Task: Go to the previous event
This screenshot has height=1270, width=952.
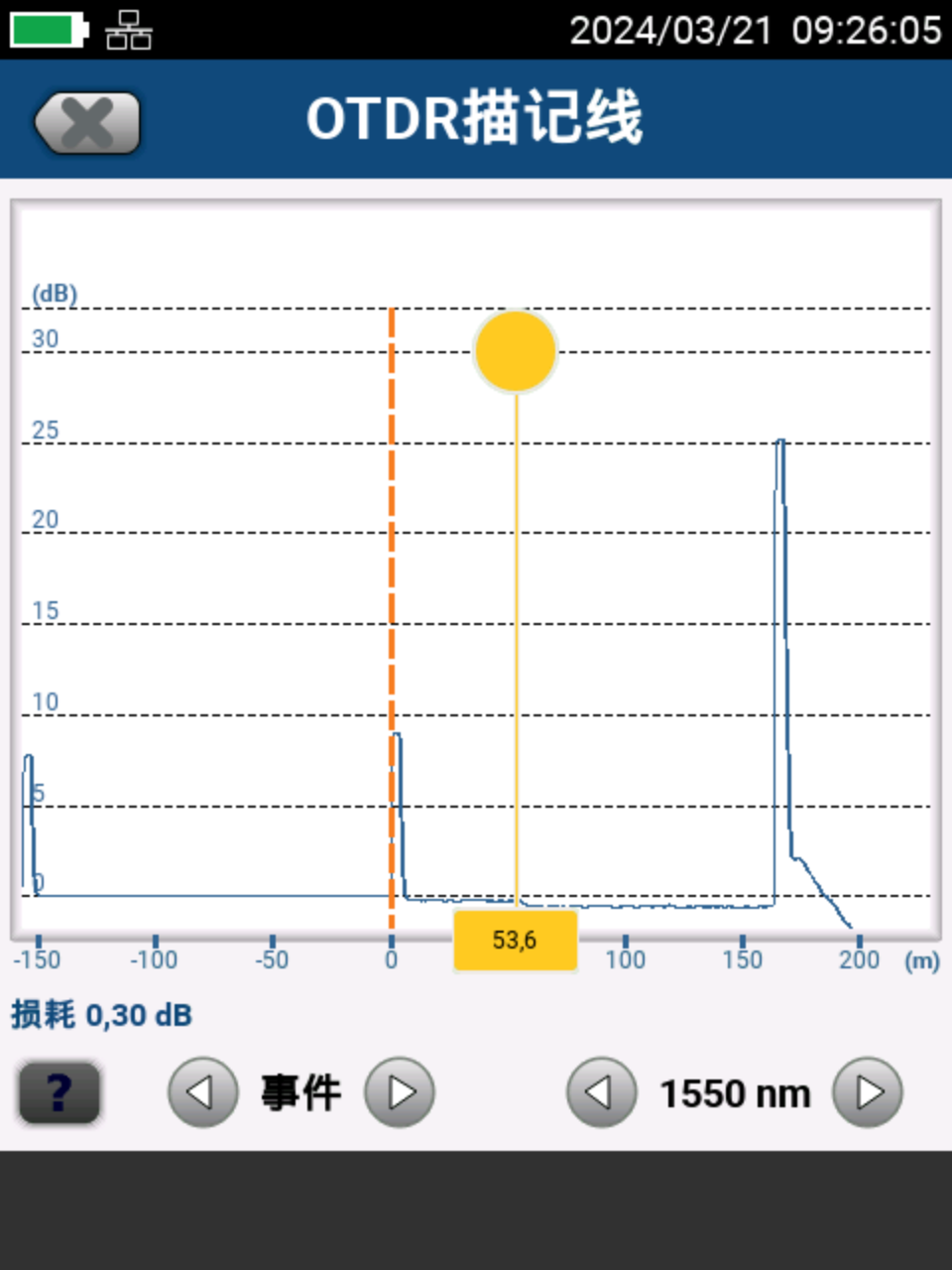Action: click(x=202, y=1092)
